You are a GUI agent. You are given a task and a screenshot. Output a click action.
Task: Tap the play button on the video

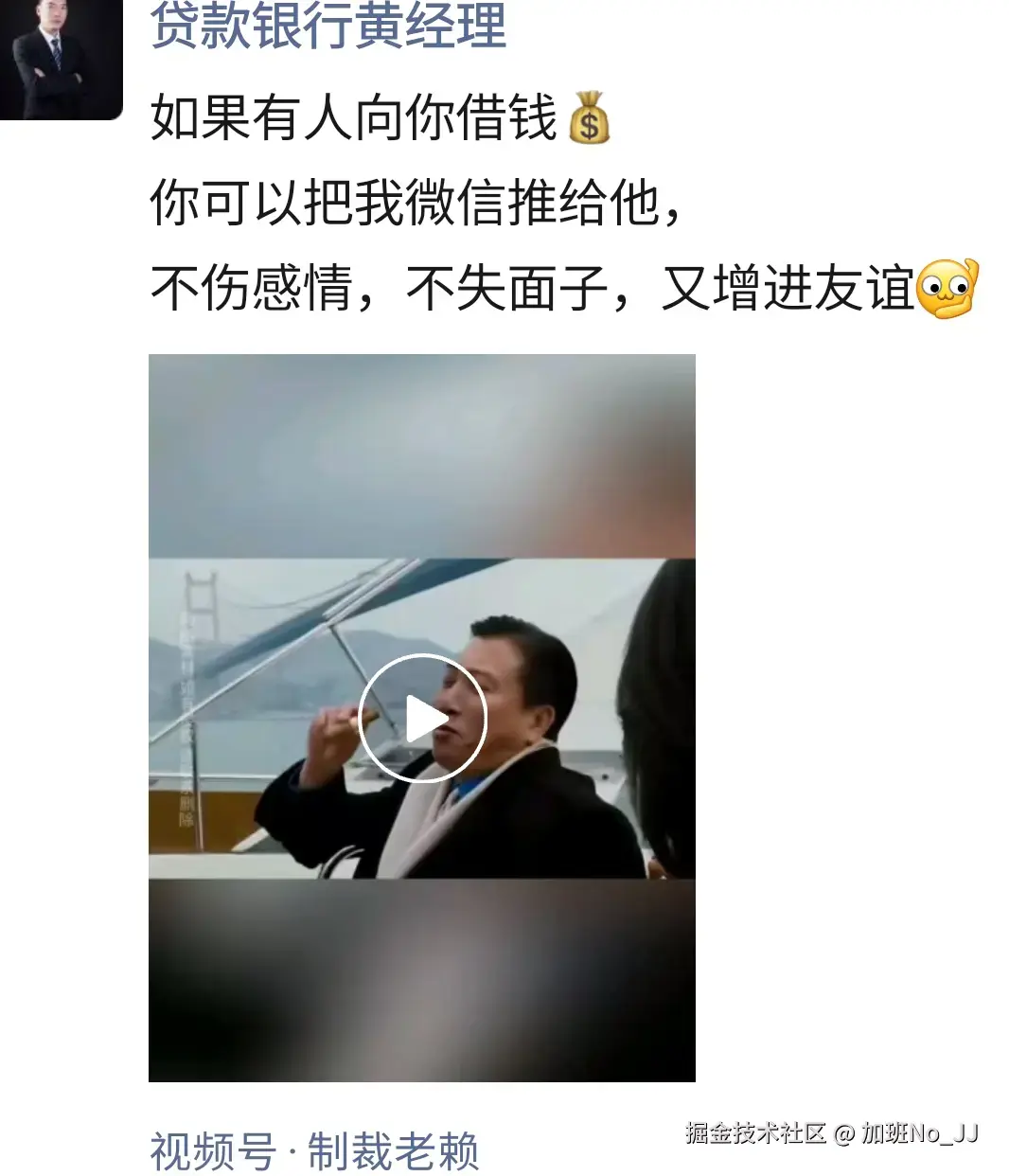424,717
